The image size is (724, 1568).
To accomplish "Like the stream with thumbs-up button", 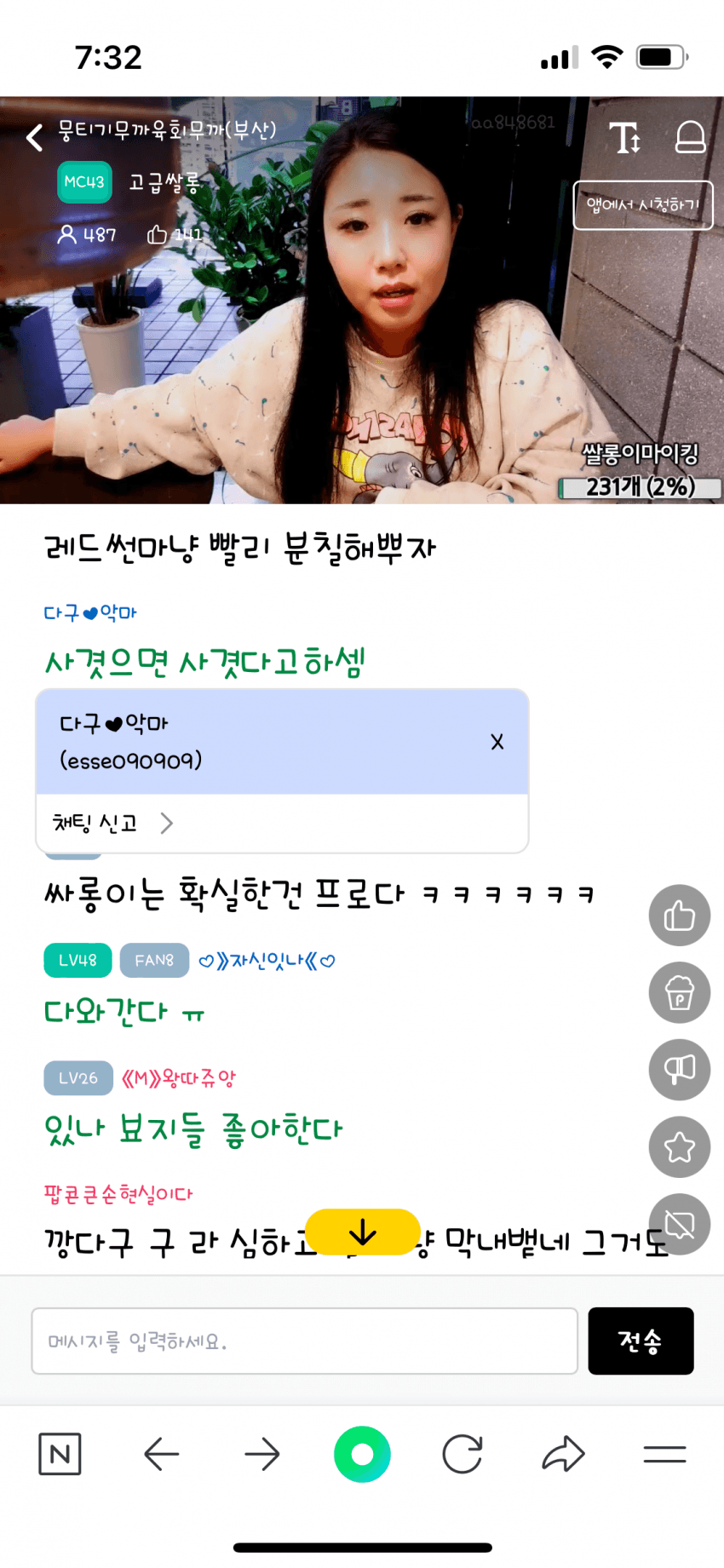I will [x=679, y=916].
